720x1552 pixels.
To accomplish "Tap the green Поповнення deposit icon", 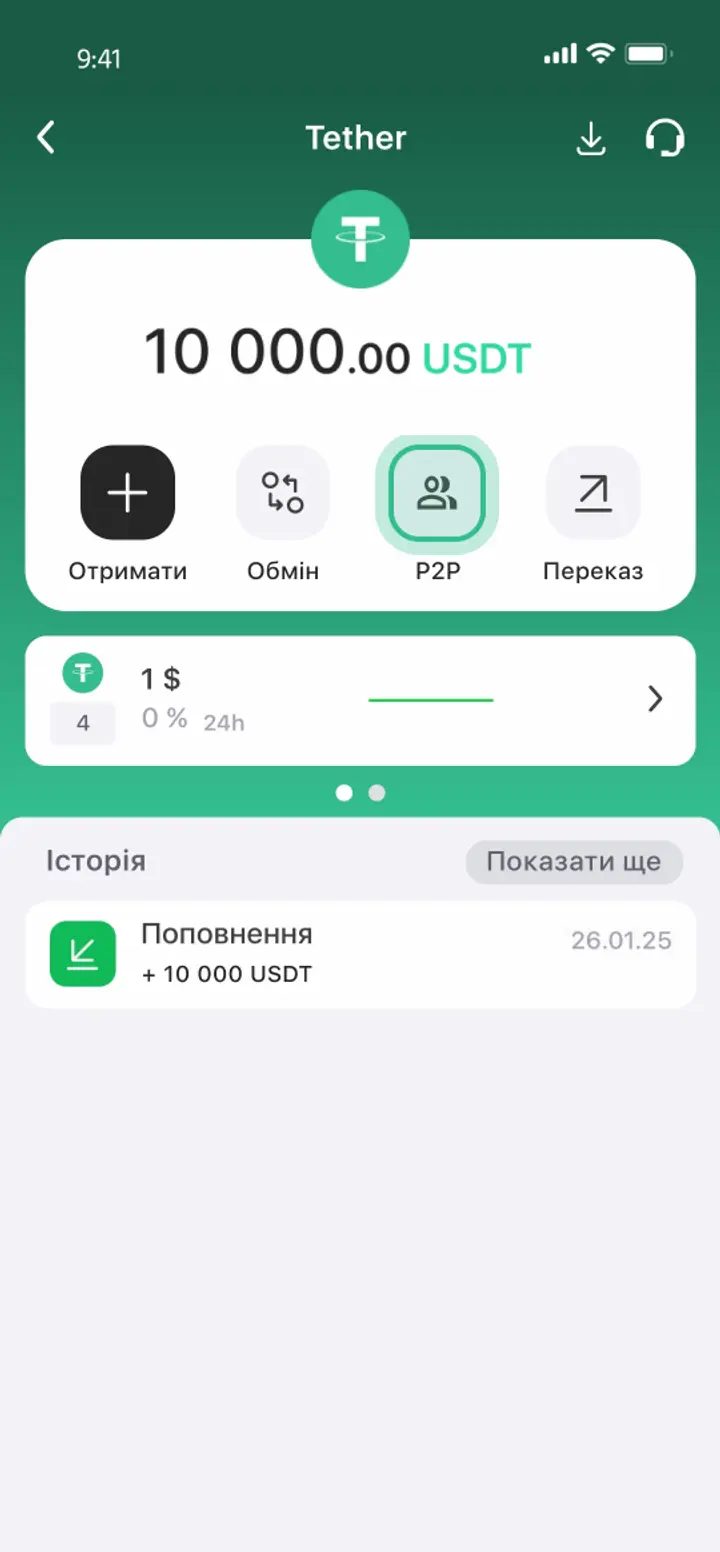I will 82,954.
